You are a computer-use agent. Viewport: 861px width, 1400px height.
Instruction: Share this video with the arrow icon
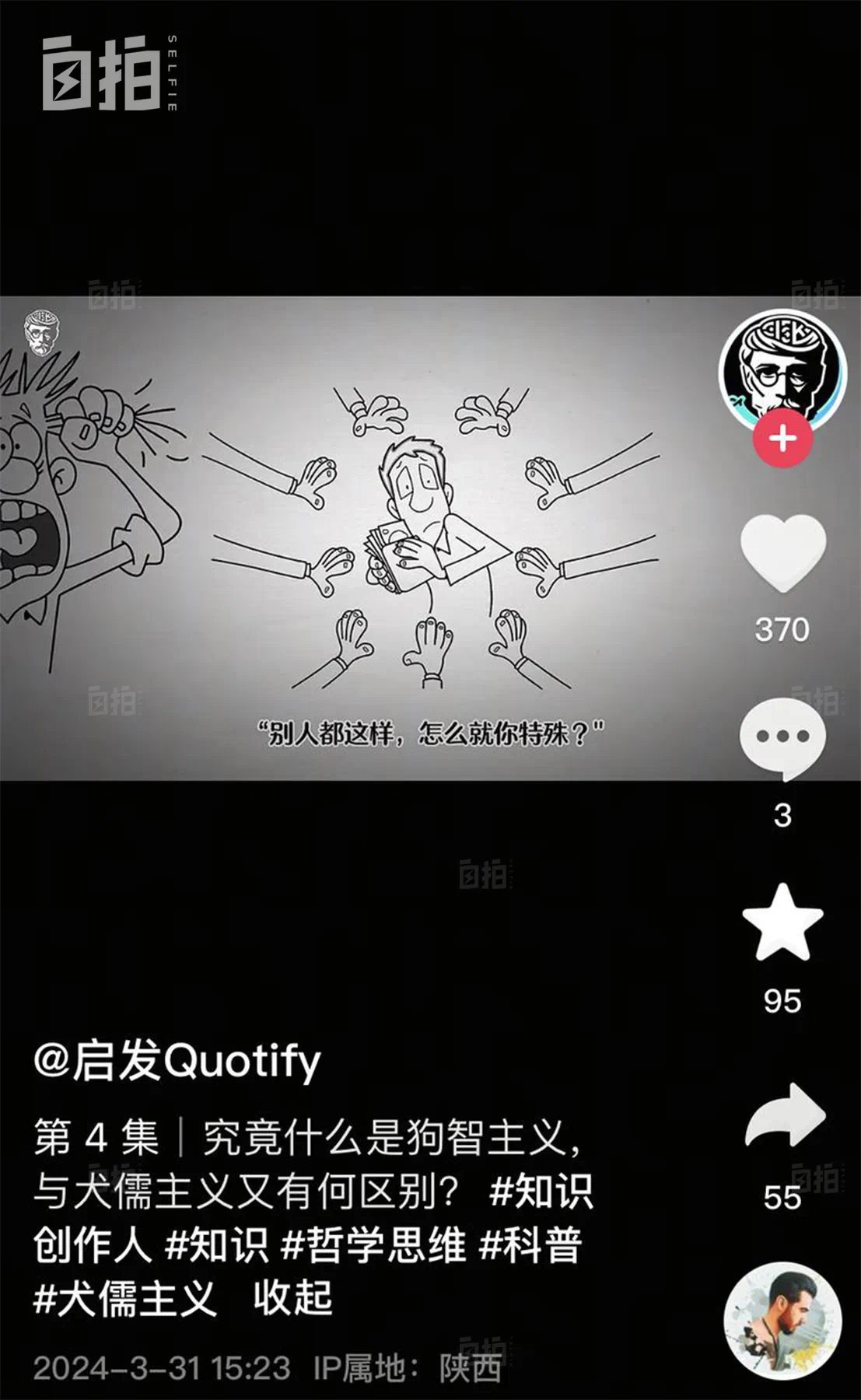tap(784, 1115)
